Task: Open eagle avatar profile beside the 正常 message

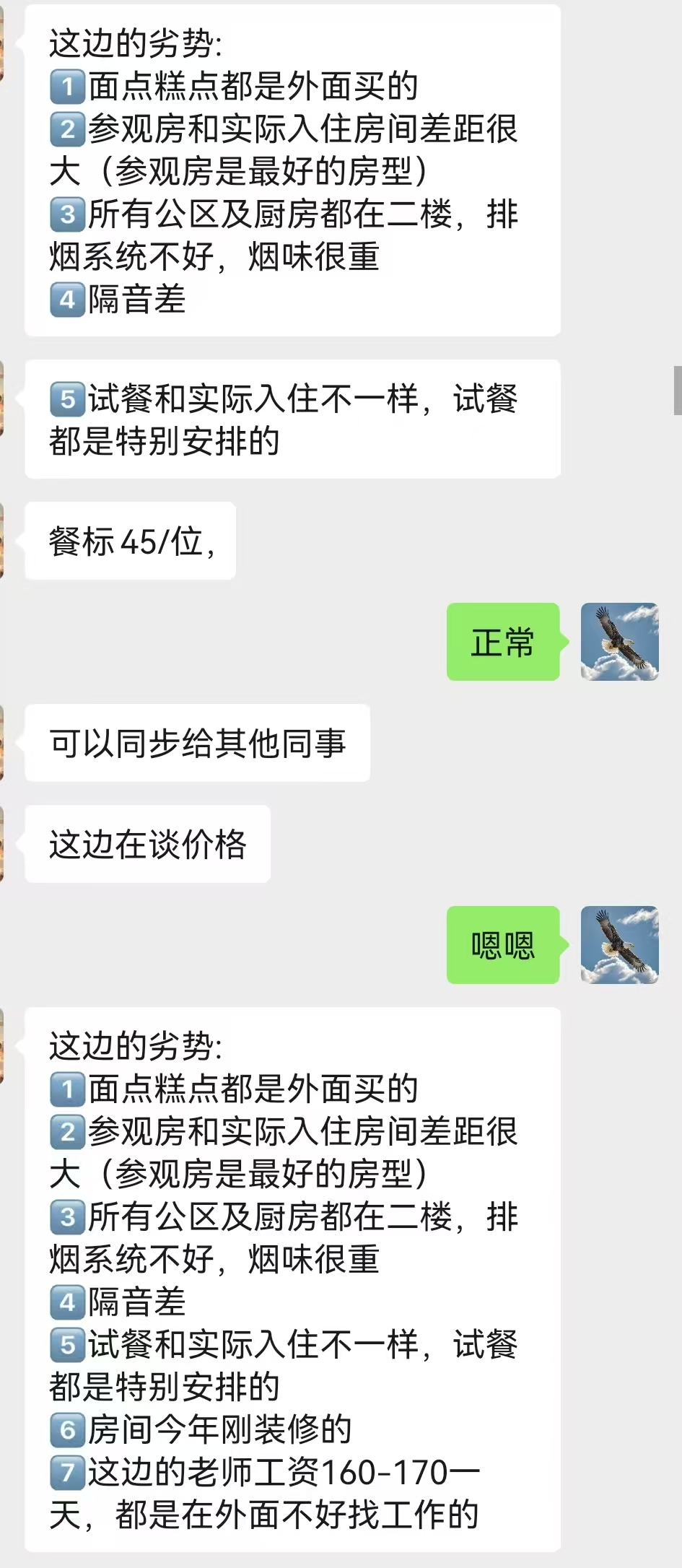Action: coord(619,642)
